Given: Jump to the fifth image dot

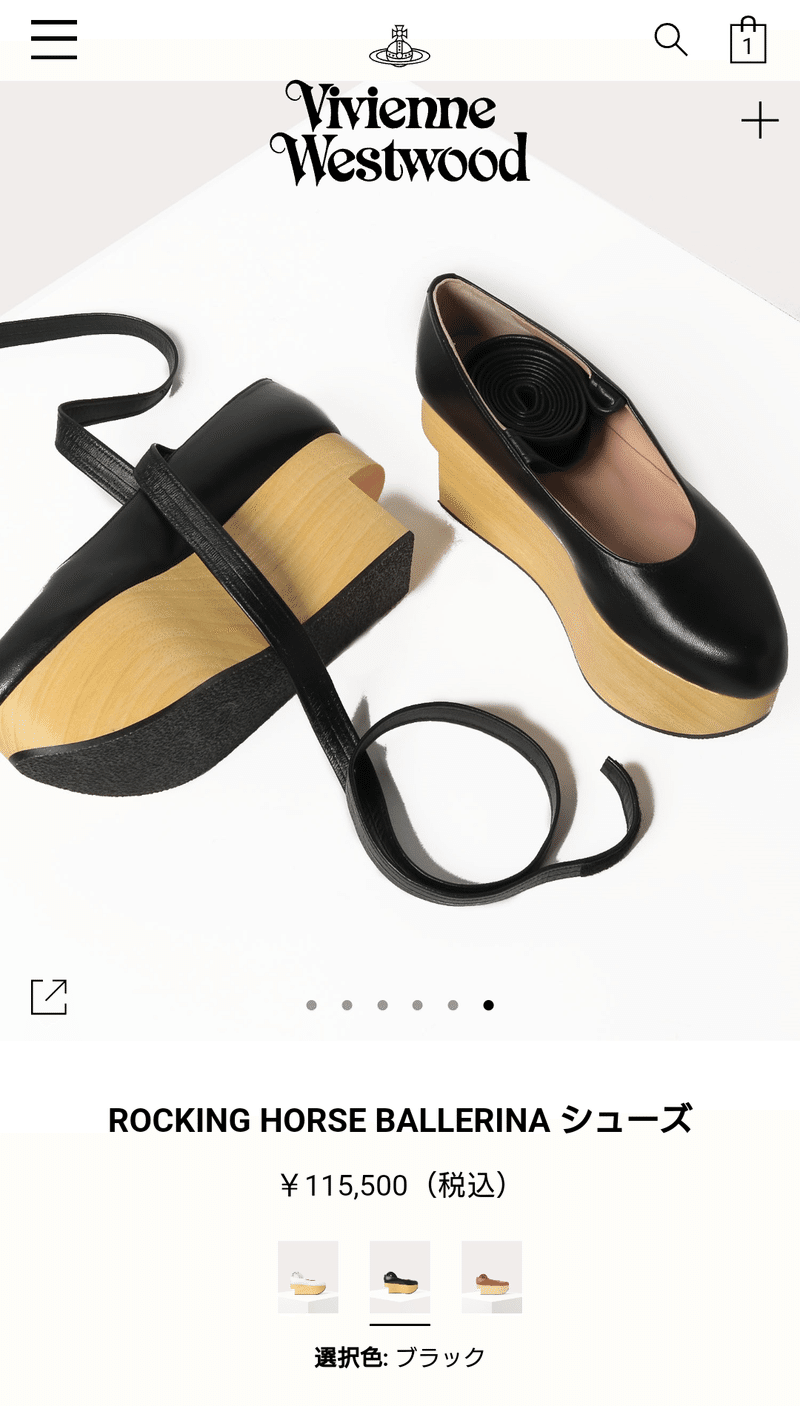Looking at the screenshot, I should pyautogui.click(x=453, y=1005).
